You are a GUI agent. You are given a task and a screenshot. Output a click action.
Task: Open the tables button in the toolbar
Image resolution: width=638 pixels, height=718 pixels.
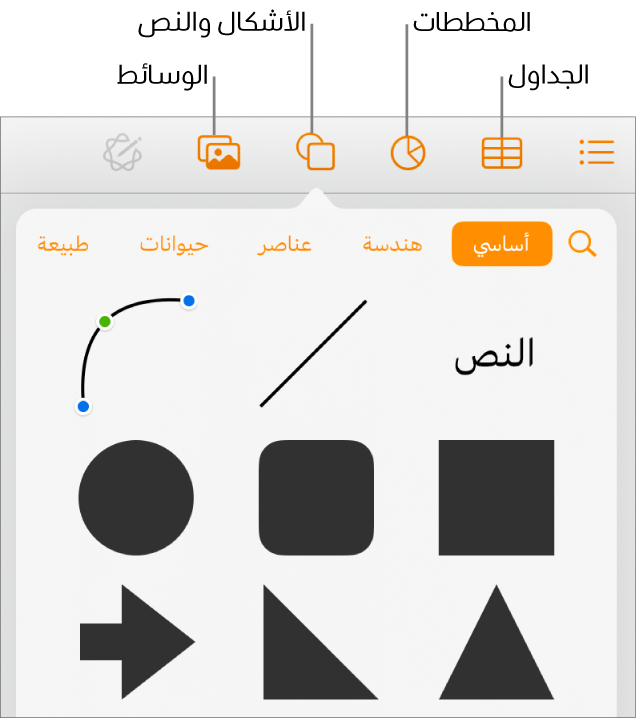tap(502, 152)
